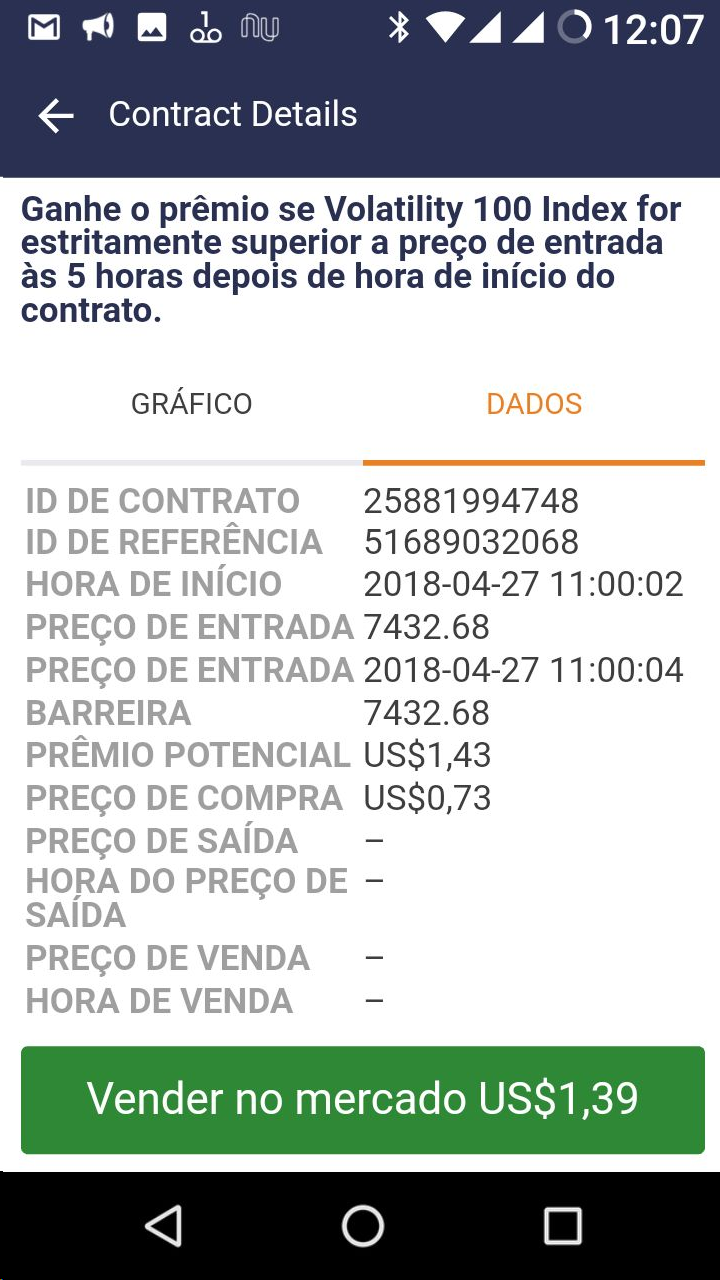
Task: Open the system recent apps view
Action: click(562, 1225)
